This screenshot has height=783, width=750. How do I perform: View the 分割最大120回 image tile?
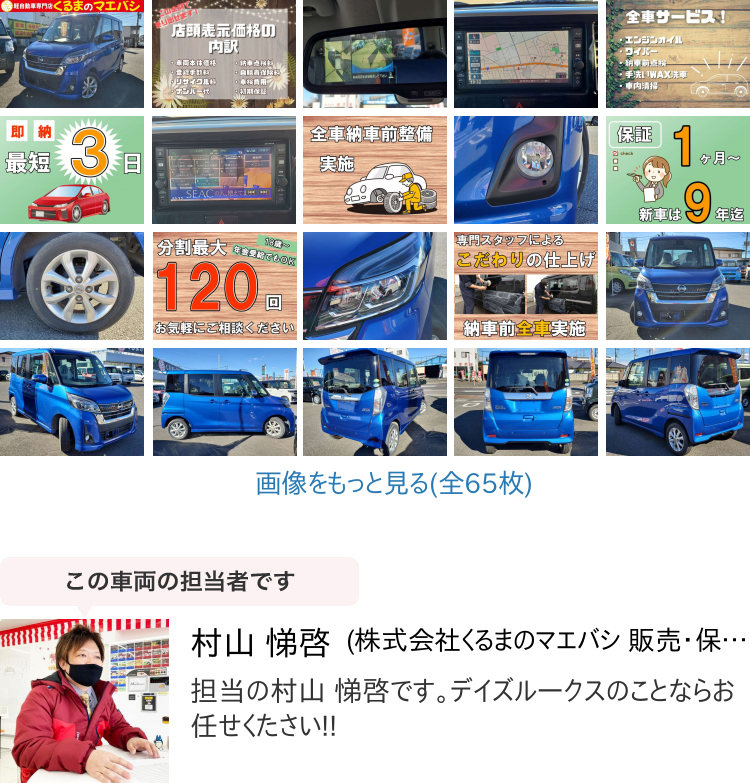(x=223, y=286)
